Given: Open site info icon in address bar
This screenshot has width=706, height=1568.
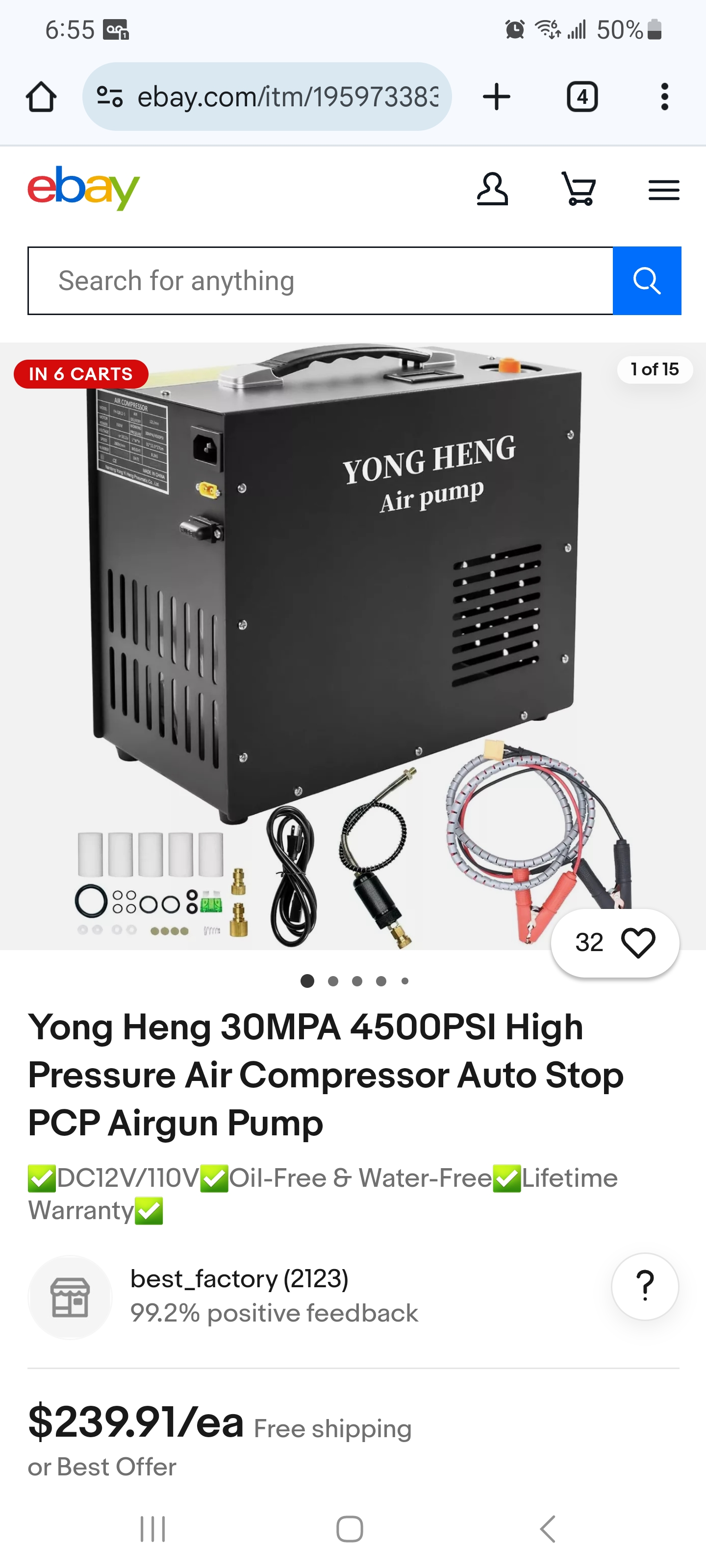Looking at the screenshot, I should point(110,97).
